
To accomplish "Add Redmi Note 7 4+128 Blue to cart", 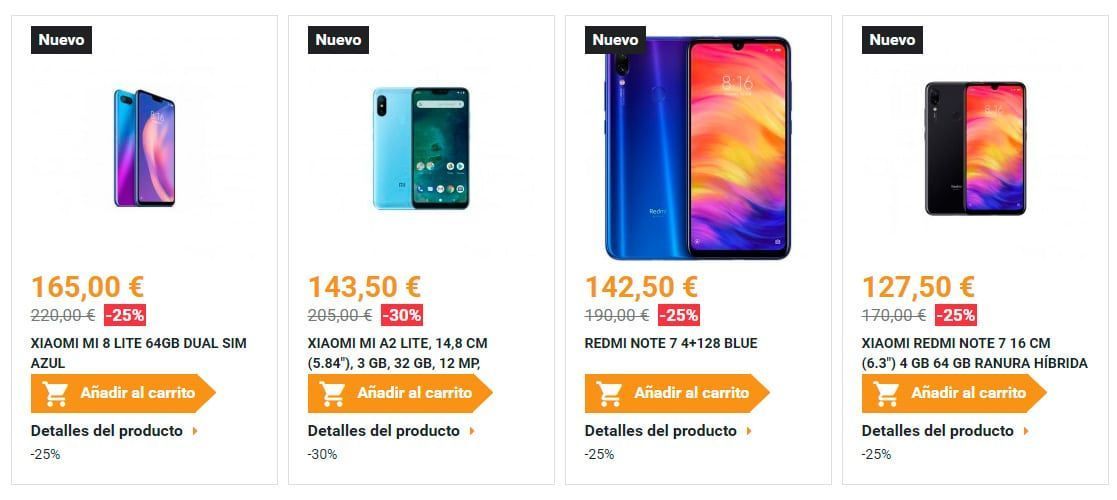I will 676,393.
